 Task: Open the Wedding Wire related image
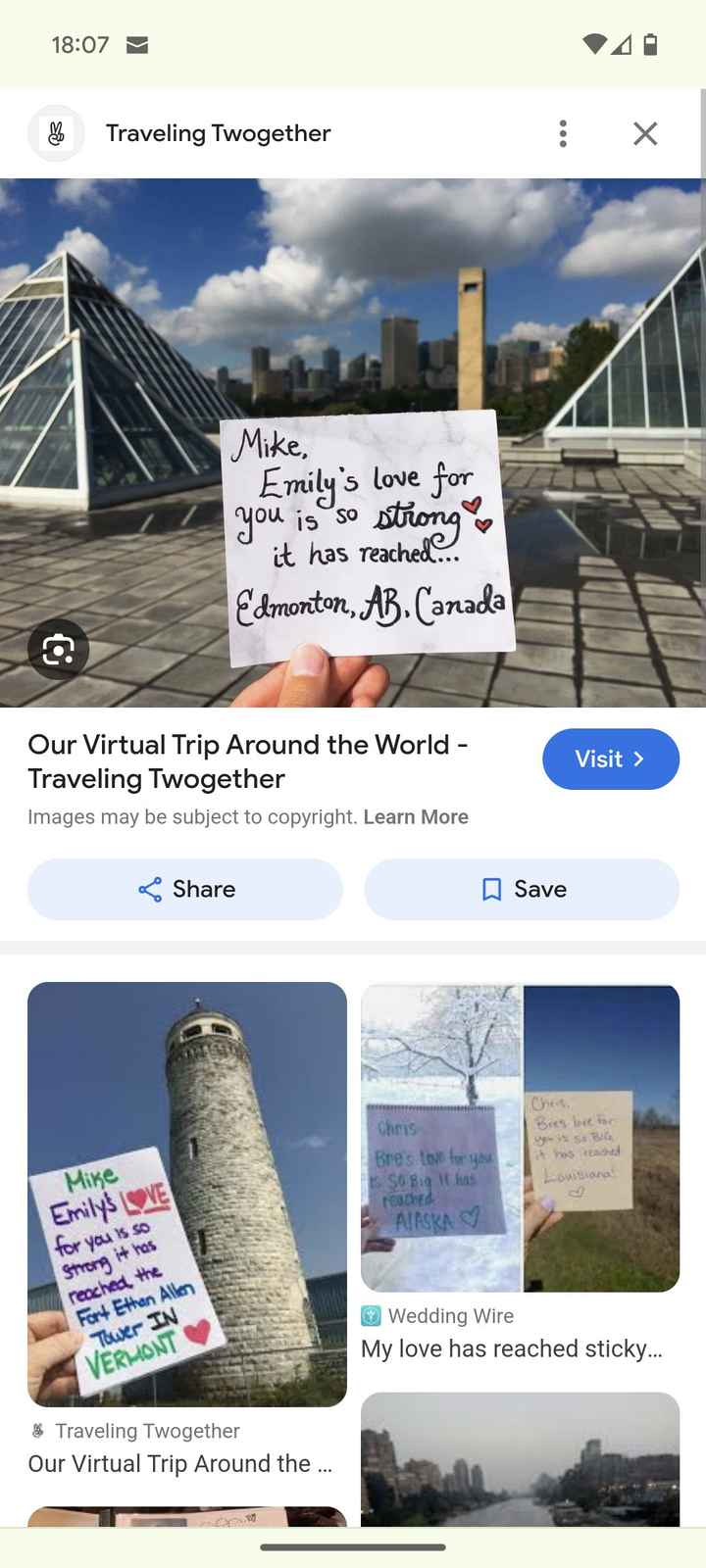520,1137
